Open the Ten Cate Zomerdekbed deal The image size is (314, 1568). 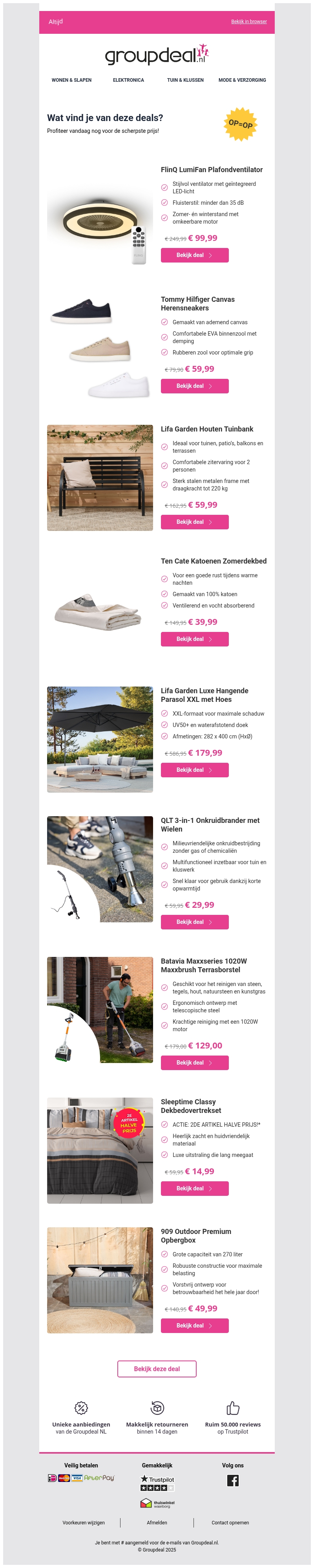(x=194, y=639)
